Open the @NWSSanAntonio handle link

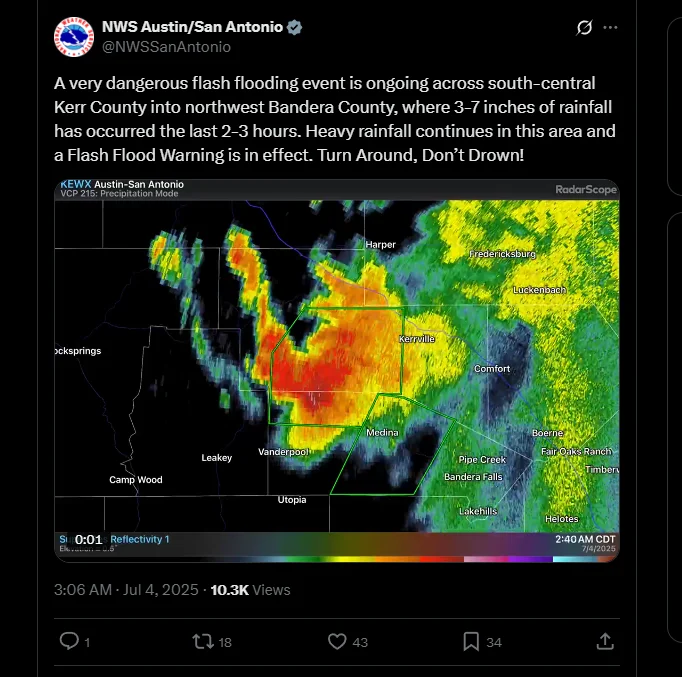pyautogui.click(x=166, y=46)
